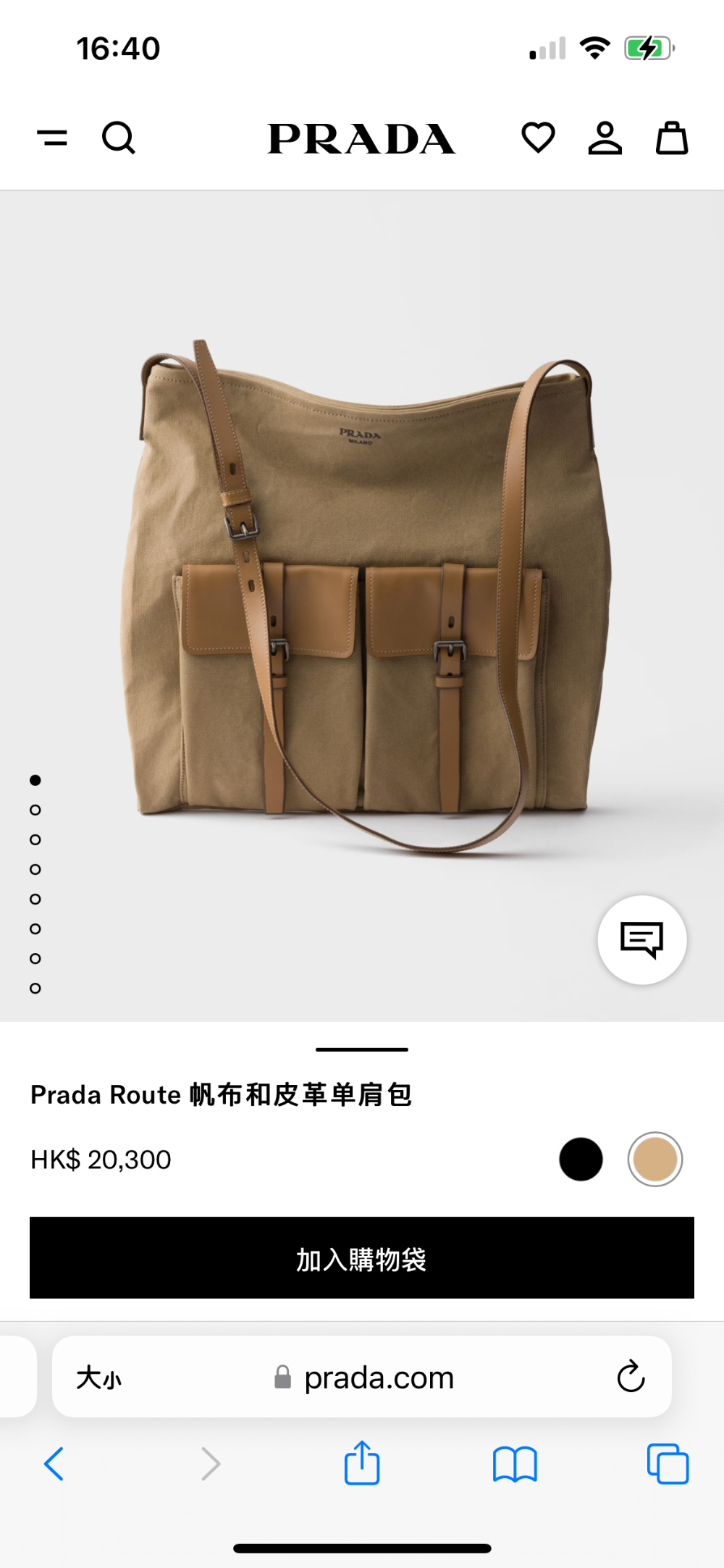Open Safari bookmarks
The image size is (724, 1568).
(x=515, y=1464)
